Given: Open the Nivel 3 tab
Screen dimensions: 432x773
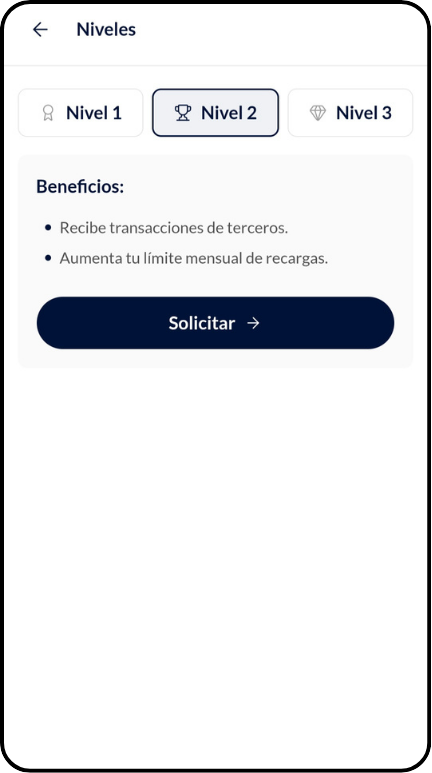Looking at the screenshot, I should coord(350,113).
